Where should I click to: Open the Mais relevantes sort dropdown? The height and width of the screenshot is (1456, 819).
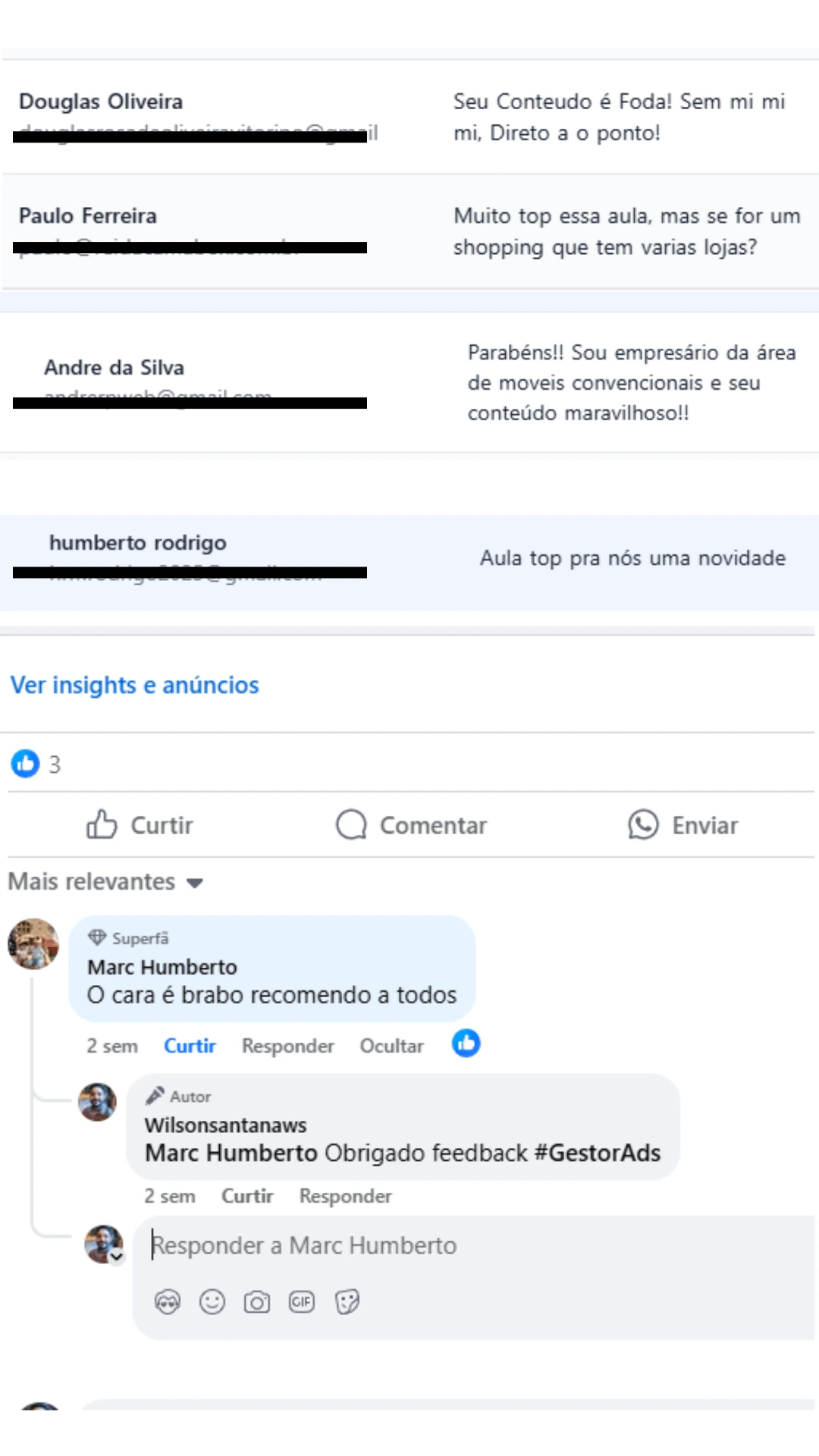pos(106,882)
